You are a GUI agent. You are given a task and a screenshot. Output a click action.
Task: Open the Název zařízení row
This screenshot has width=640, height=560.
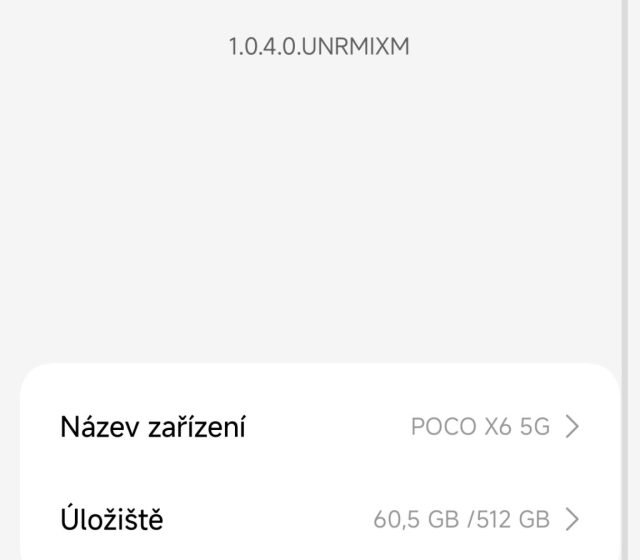click(x=320, y=427)
